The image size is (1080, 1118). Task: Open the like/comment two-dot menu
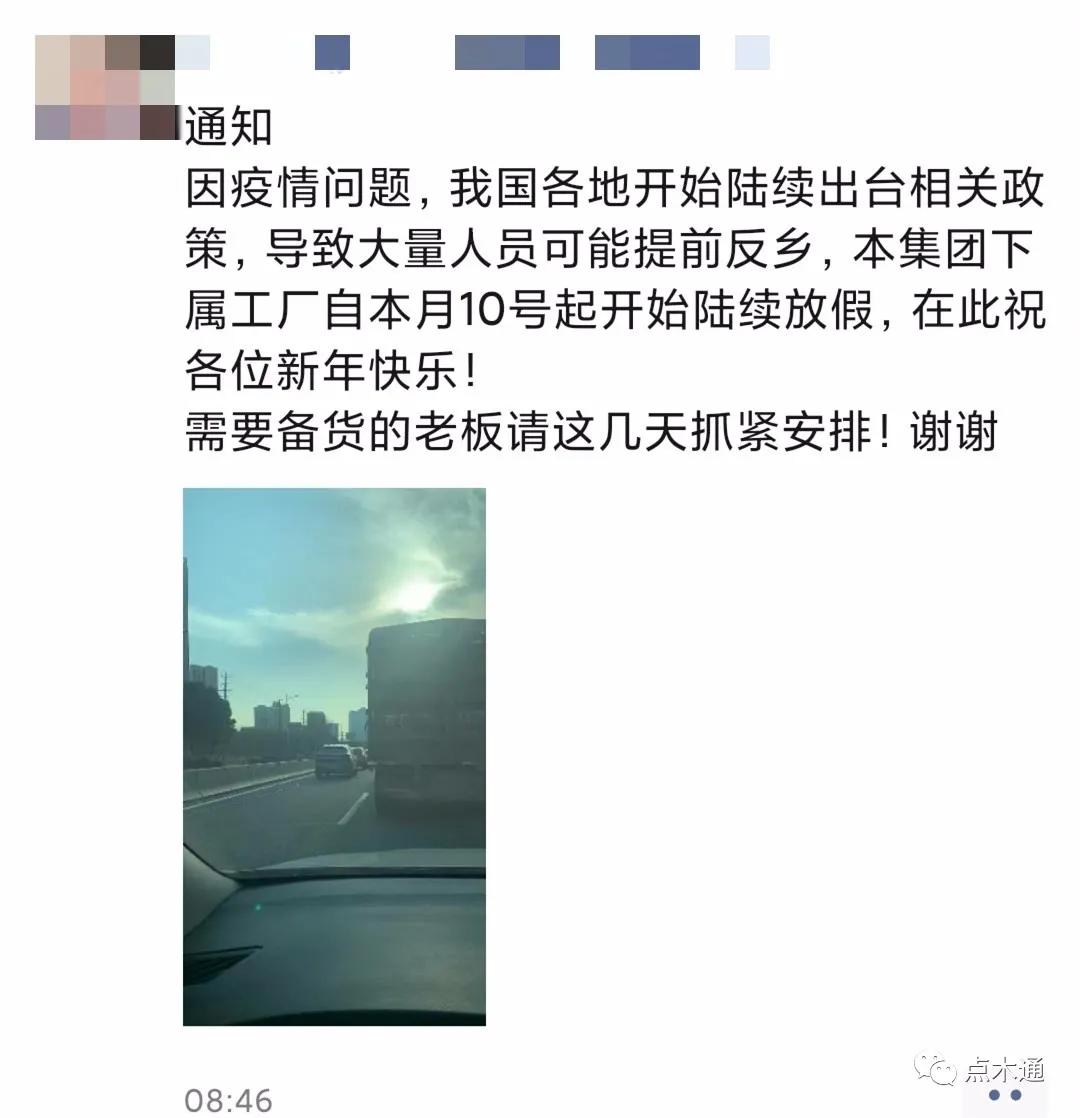click(x=1004, y=1095)
